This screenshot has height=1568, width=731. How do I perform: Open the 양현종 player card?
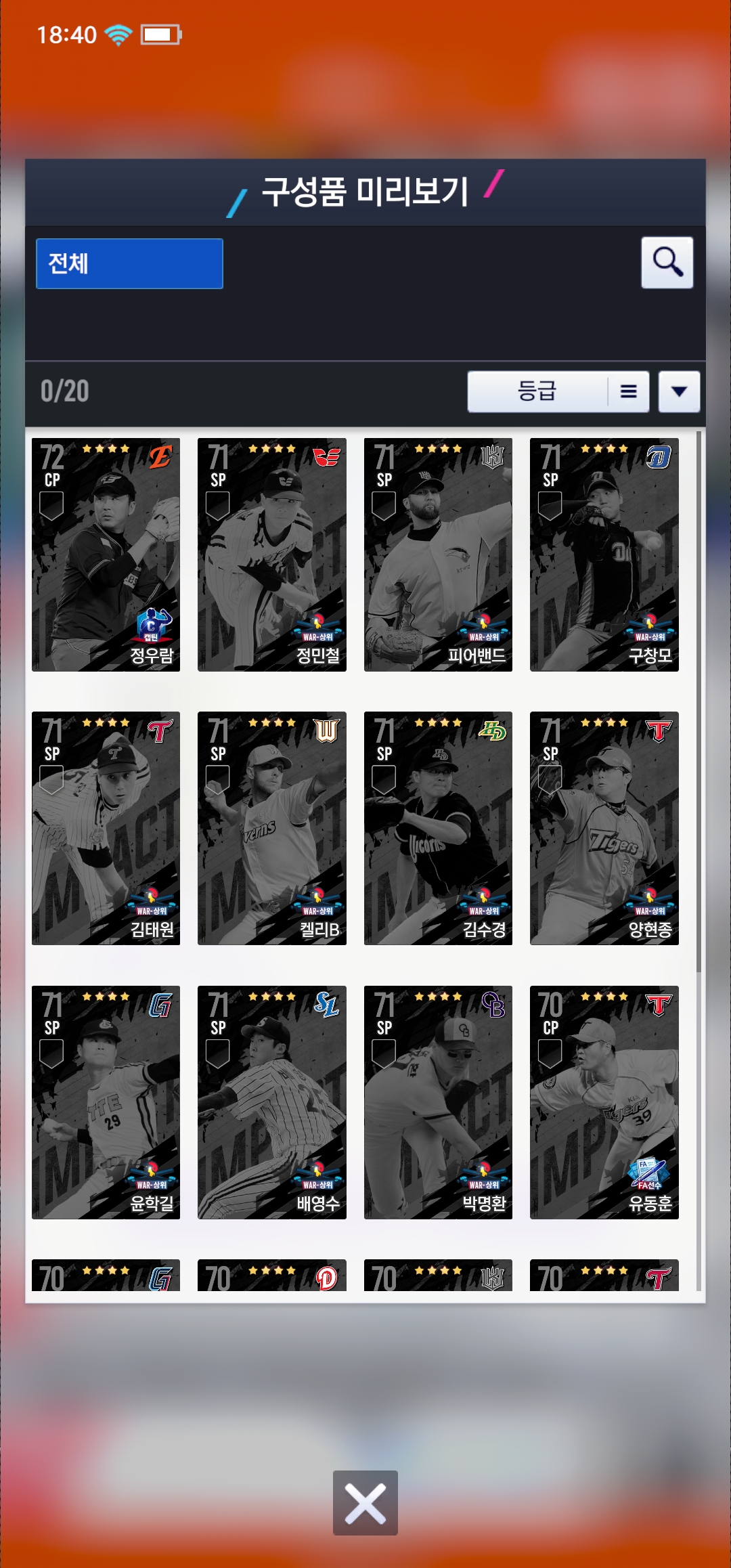[604, 828]
